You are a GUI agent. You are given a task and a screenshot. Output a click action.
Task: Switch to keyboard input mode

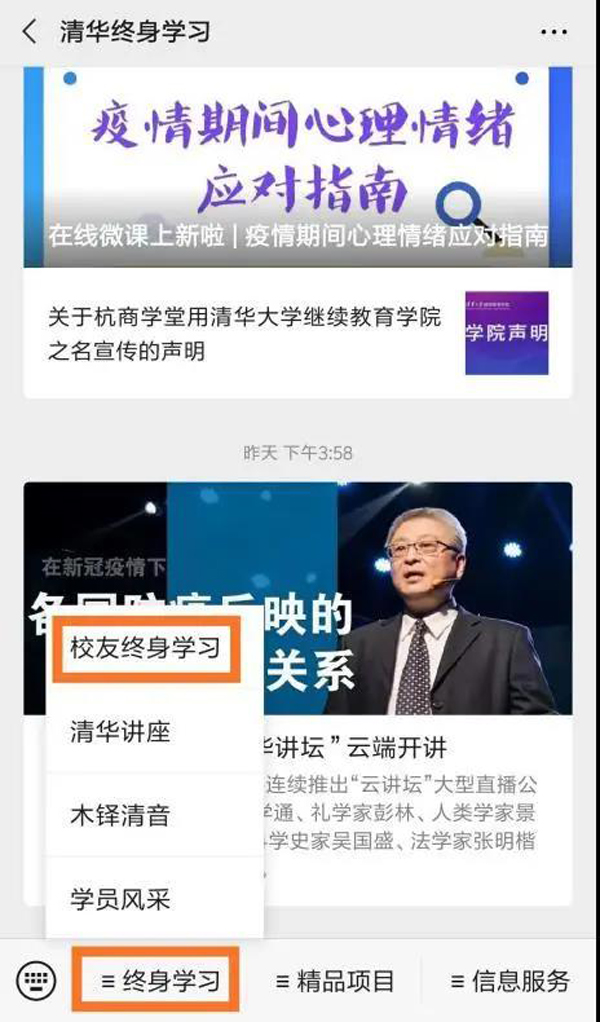36,981
